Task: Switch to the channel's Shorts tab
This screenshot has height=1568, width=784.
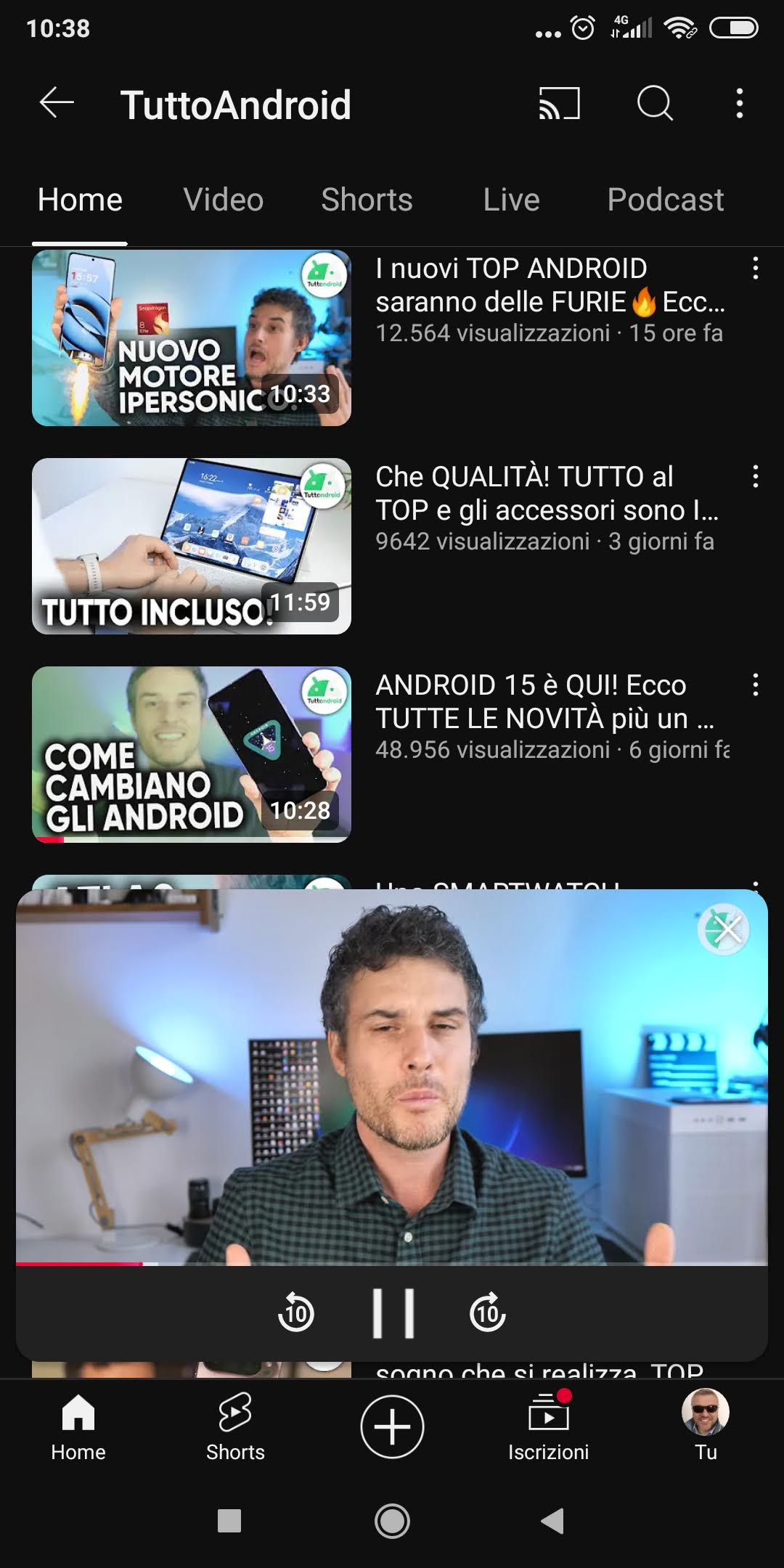Action: 367,200
